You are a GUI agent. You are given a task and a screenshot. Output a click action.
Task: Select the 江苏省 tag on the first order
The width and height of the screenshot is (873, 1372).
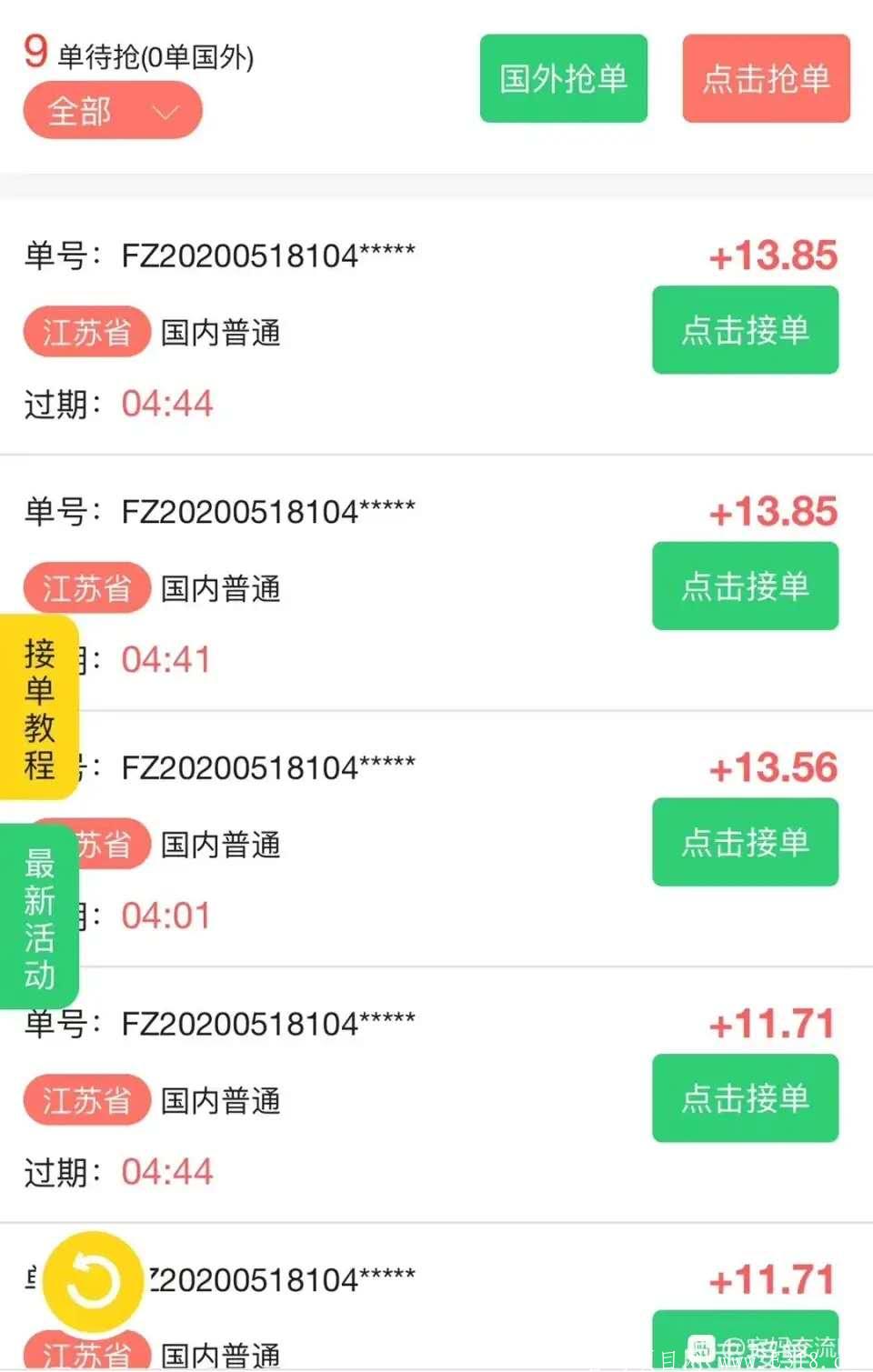click(86, 332)
